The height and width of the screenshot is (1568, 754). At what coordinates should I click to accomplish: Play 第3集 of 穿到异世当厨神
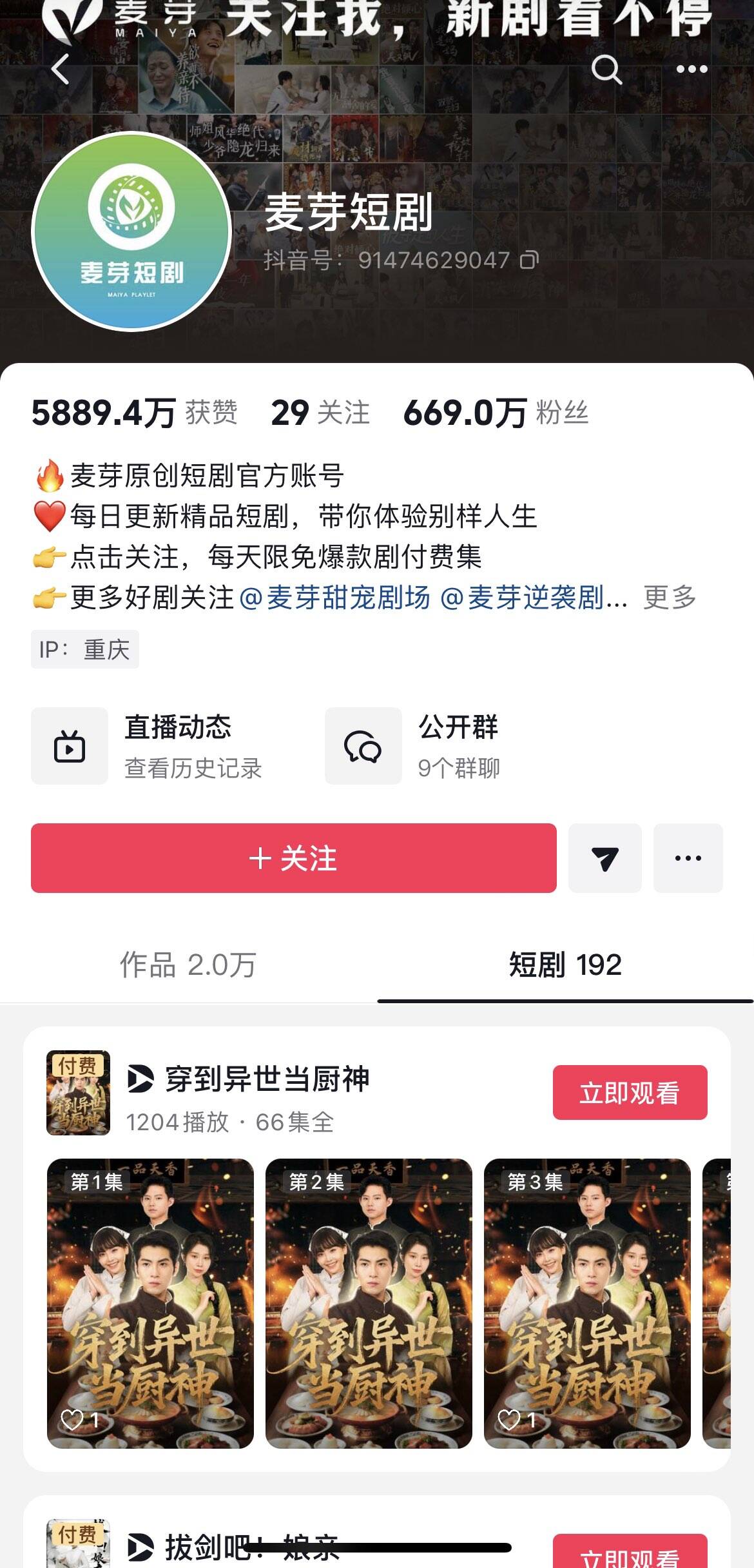click(587, 1303)
